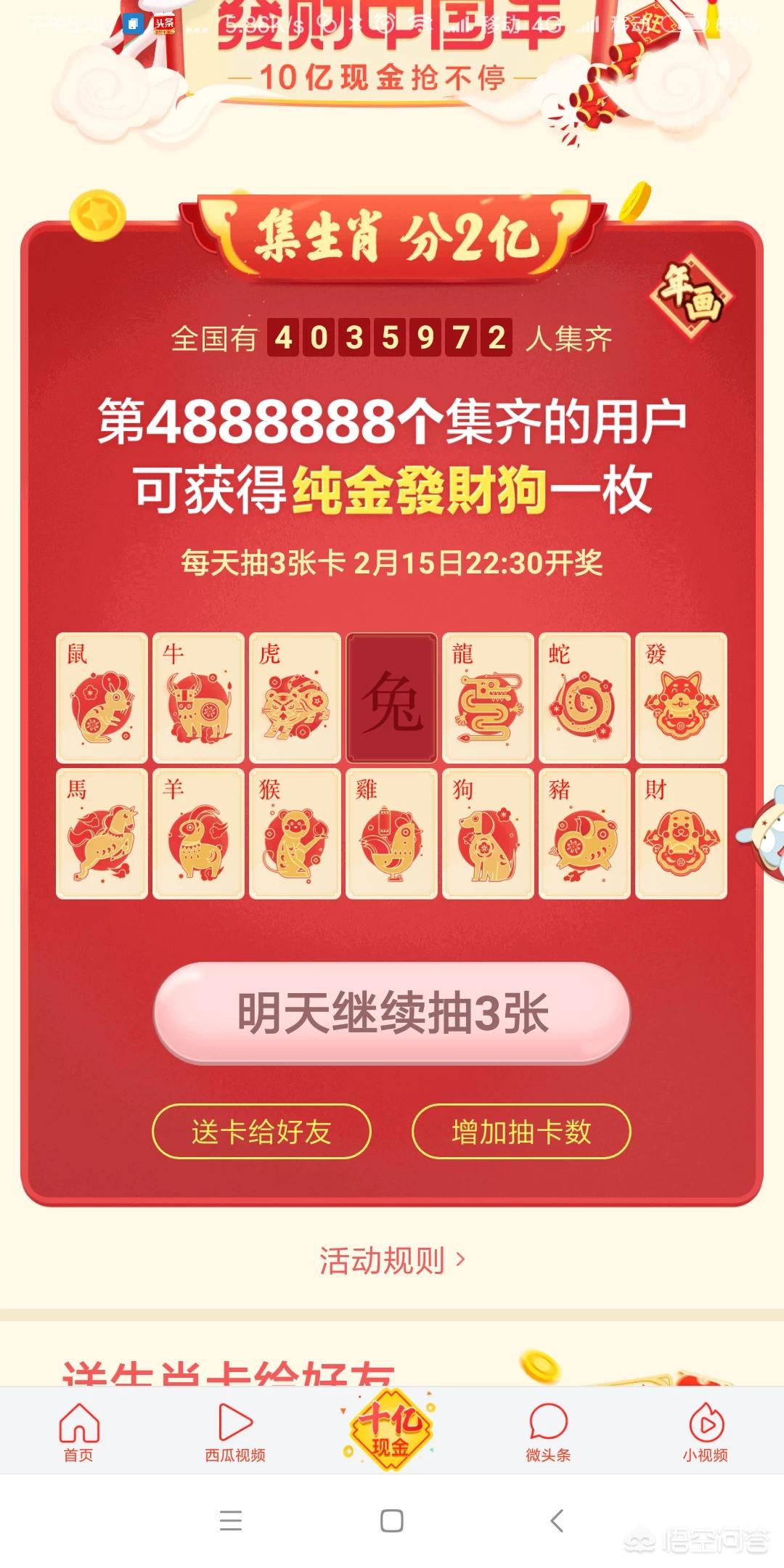Tap the 發 card
This screenshot has width=784, height=1568.
681,698
